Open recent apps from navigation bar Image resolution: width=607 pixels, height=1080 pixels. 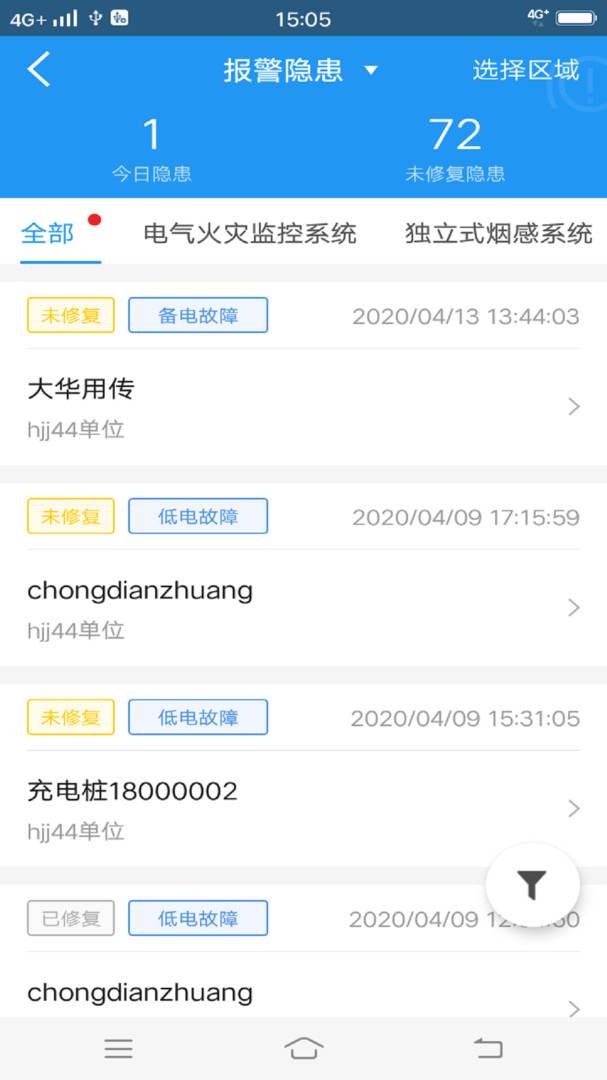119,1048
